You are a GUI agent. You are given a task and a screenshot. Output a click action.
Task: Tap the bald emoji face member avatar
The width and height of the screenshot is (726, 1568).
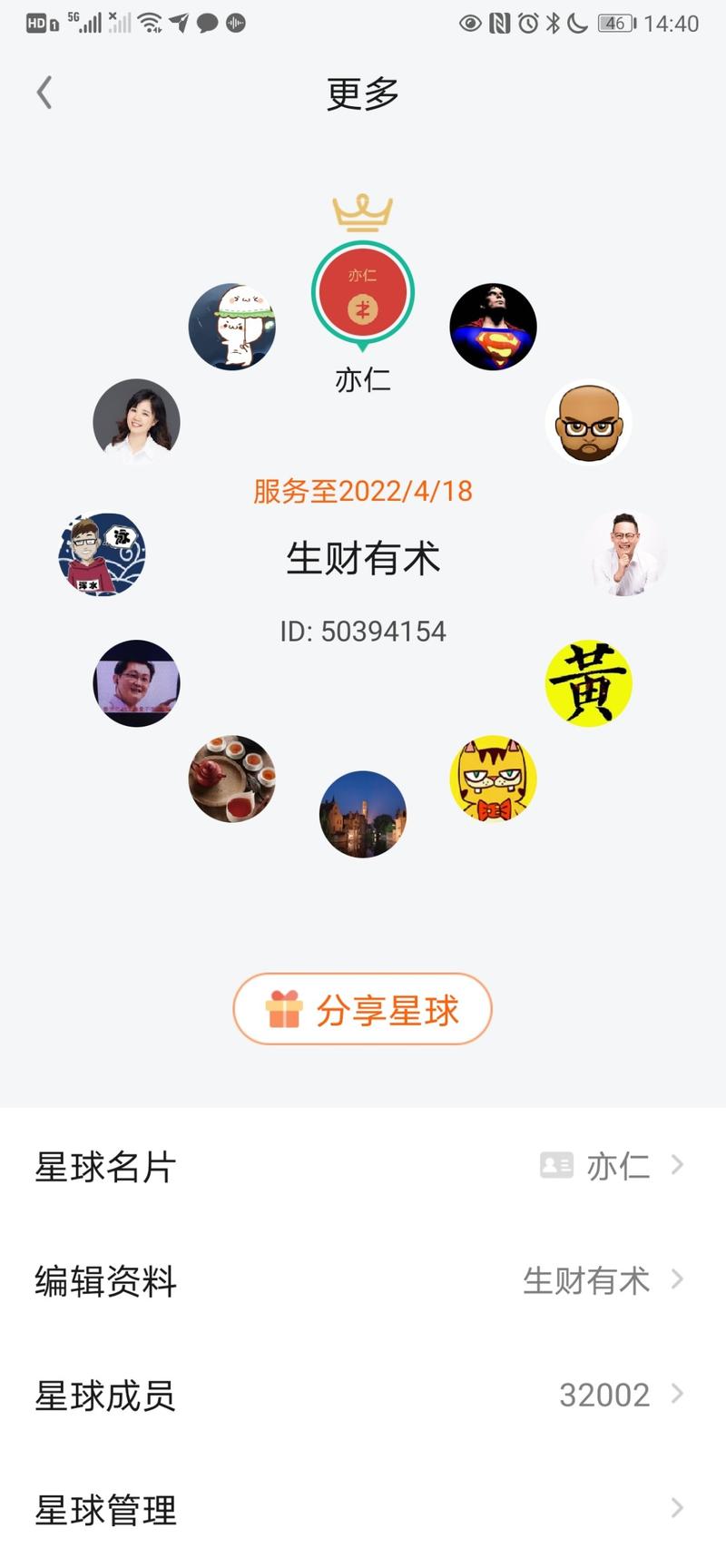[590, 423]
